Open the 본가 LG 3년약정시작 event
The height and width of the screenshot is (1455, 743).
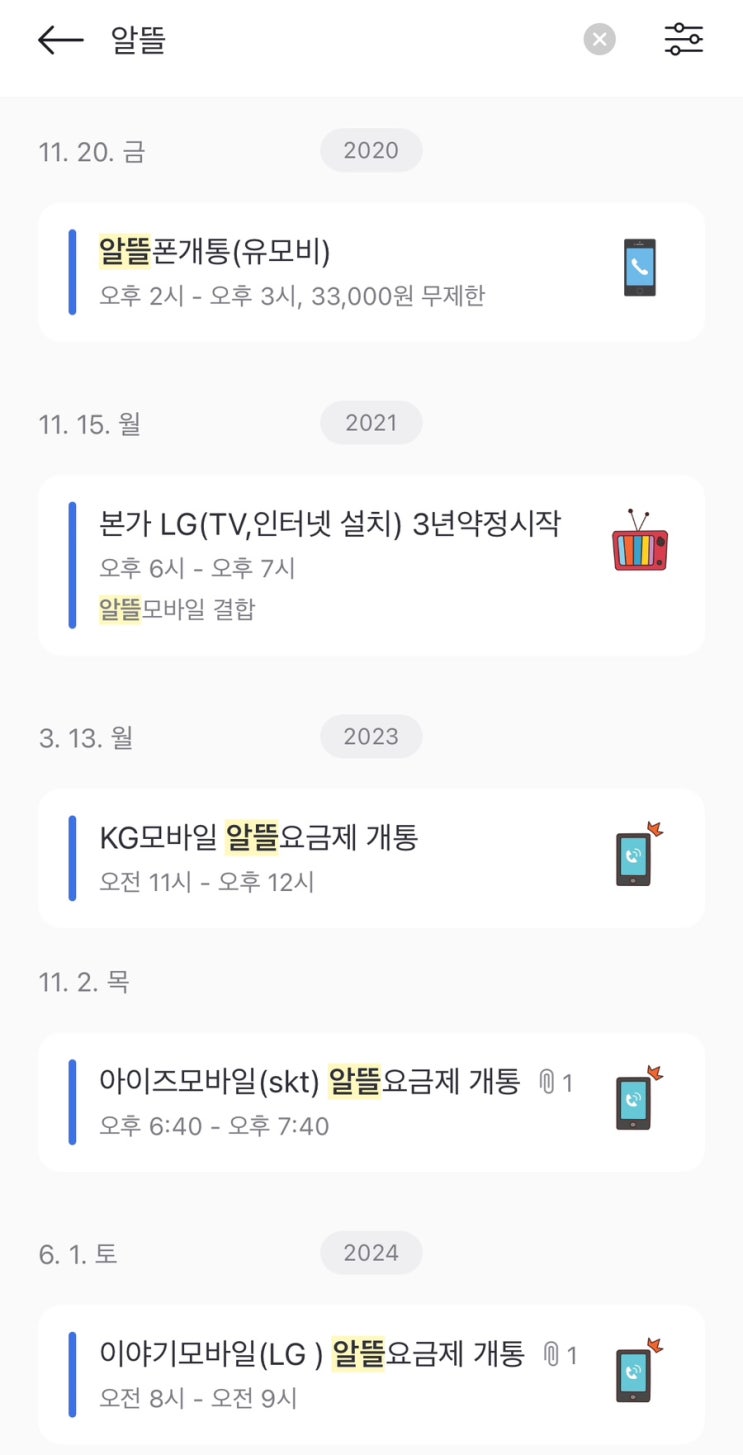(371, 565)
